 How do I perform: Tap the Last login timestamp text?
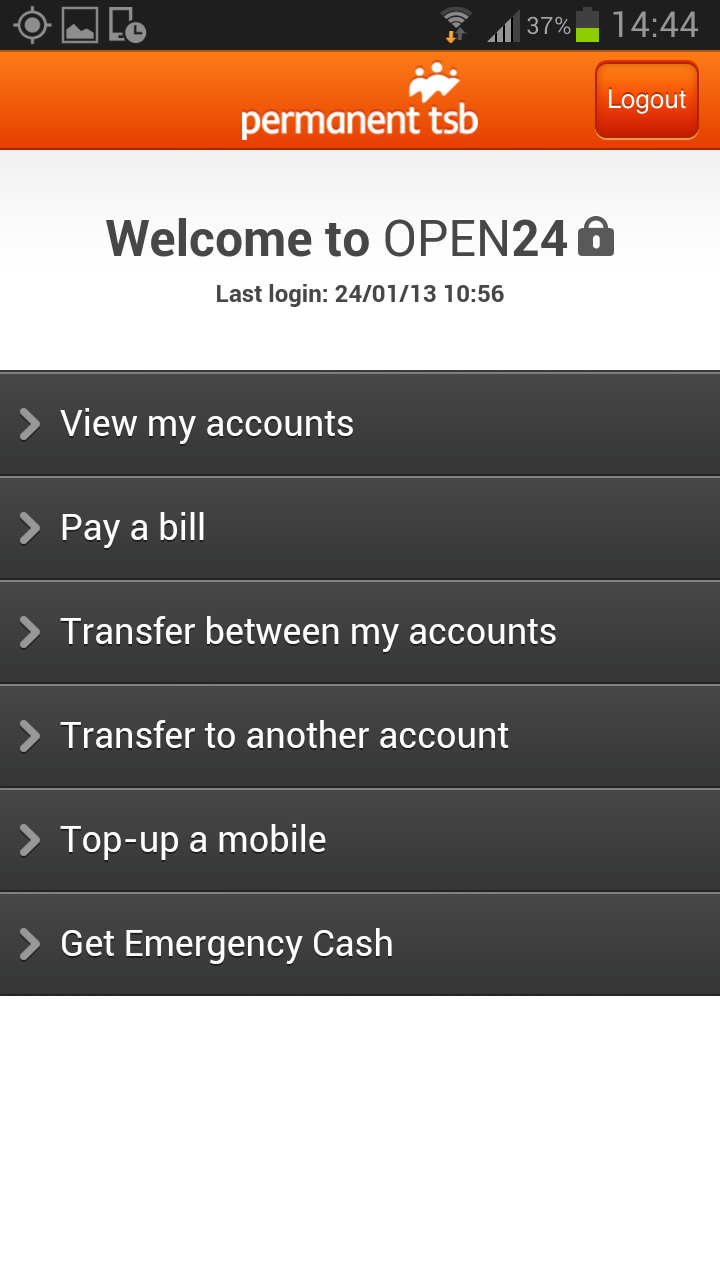(x=360, y=294)
